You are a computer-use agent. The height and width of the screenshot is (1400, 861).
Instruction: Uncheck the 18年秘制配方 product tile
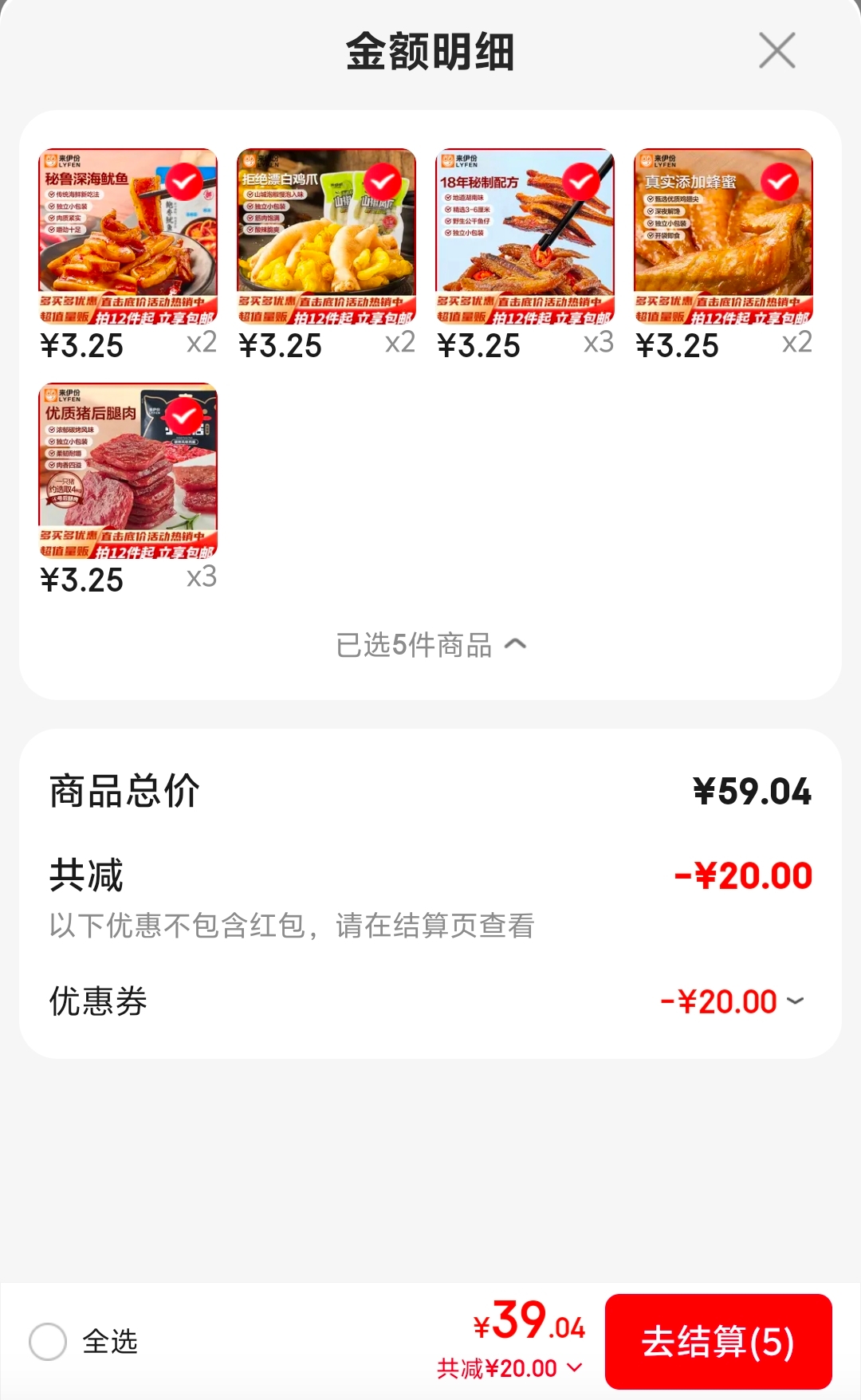(x=581, y=183)
